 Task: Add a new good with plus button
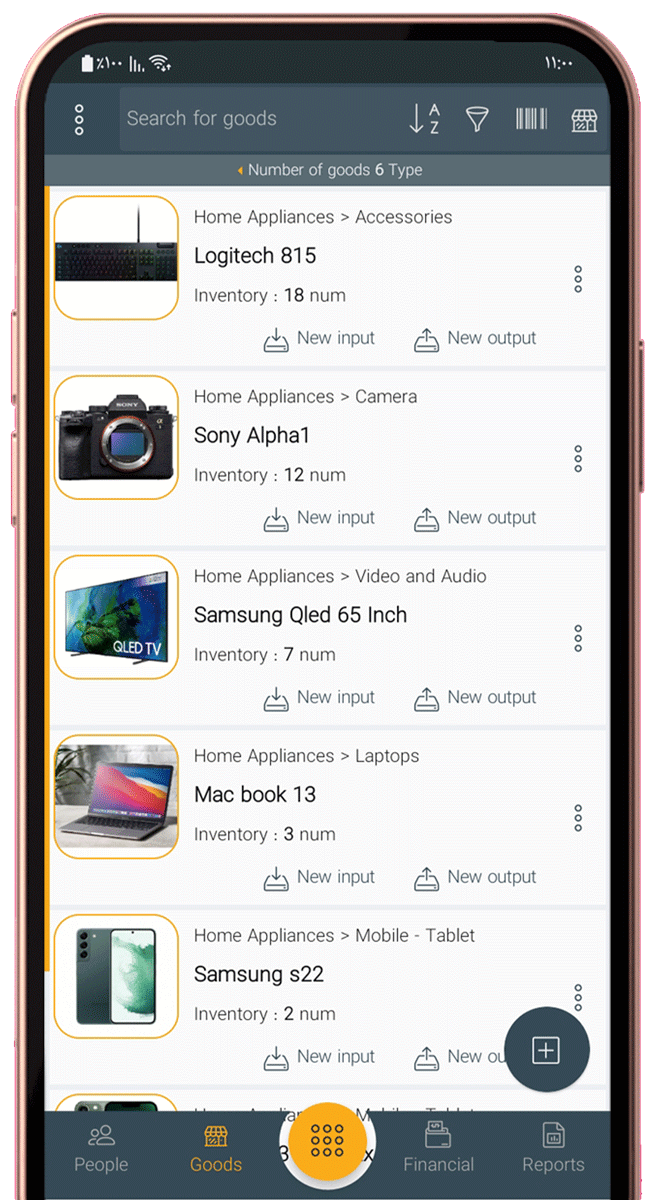click(546, 1050)
